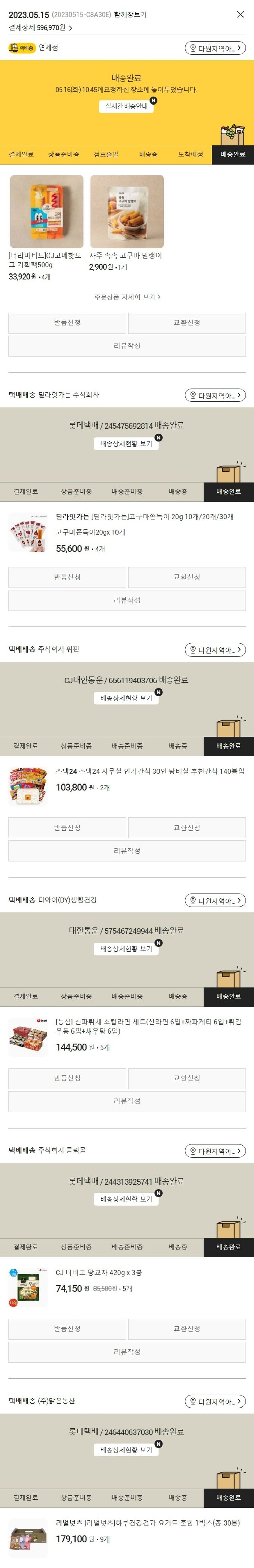The width and height of the screenshot is (254, 1568).
Task: Write 리뷰작성 for 연제점 order
Action: coord(127,346)
